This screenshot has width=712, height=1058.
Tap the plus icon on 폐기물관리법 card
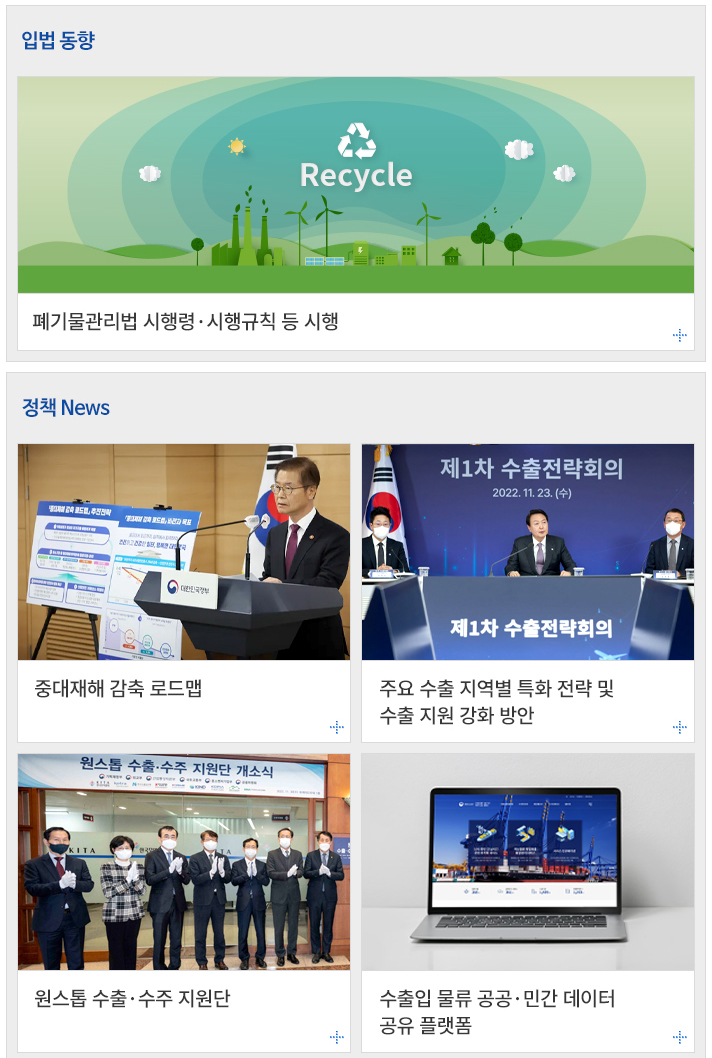coord(680,335)
